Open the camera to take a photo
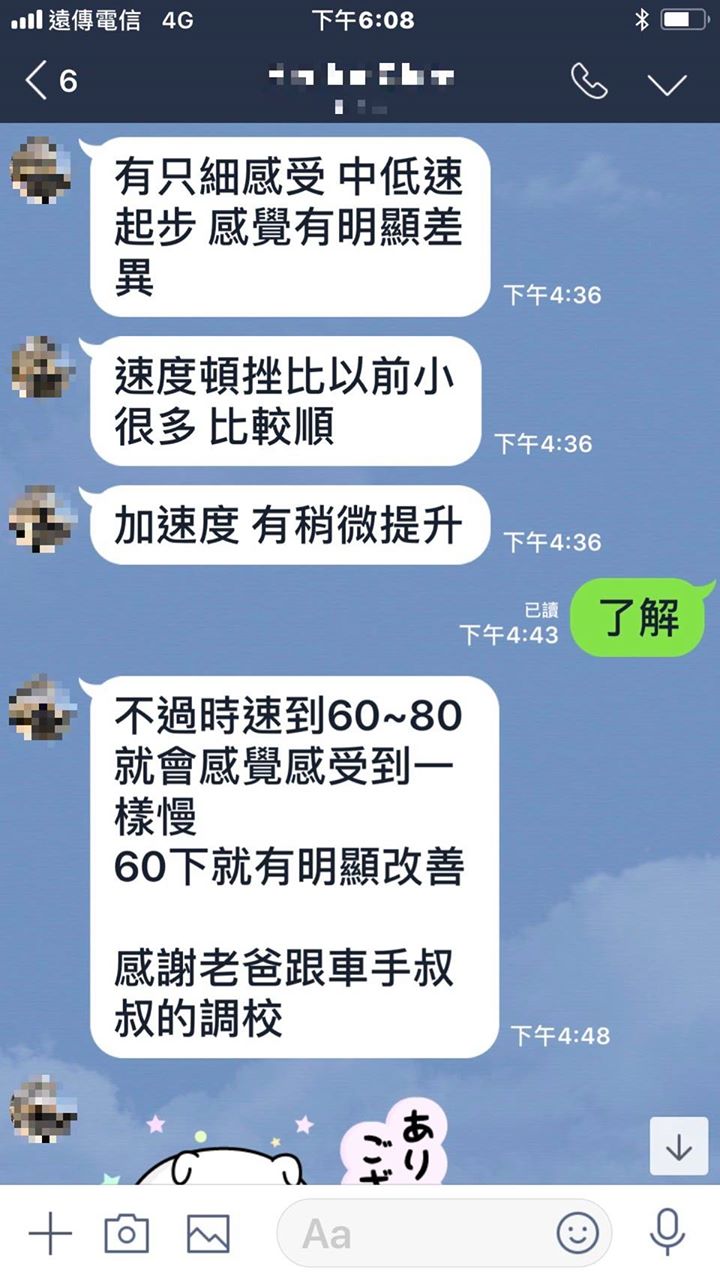Screen dimensions: 720x1281 pyautogui.click(x=127, y=1234)
